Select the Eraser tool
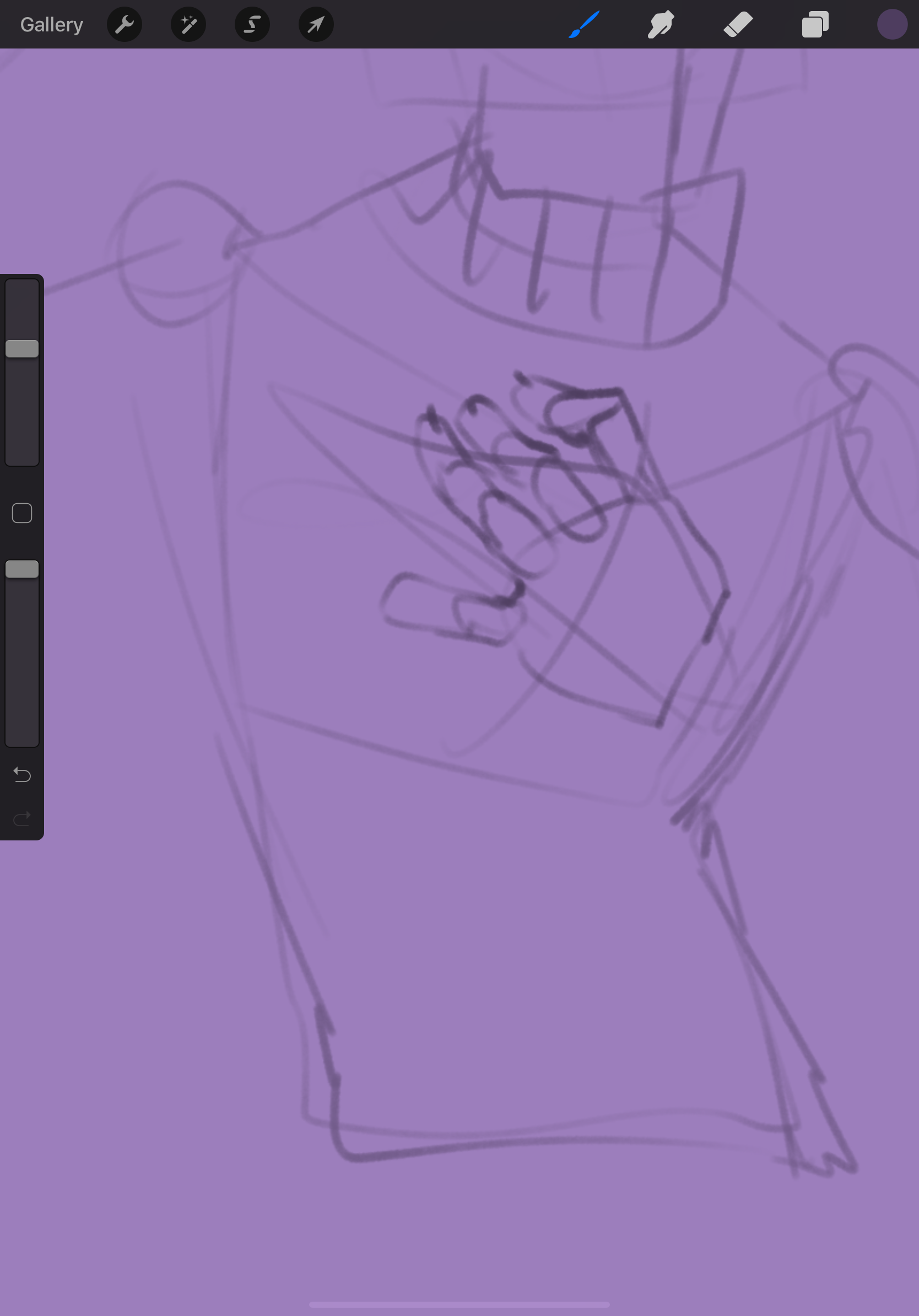Screen dimensions: 919x1316 pos(738,25)
